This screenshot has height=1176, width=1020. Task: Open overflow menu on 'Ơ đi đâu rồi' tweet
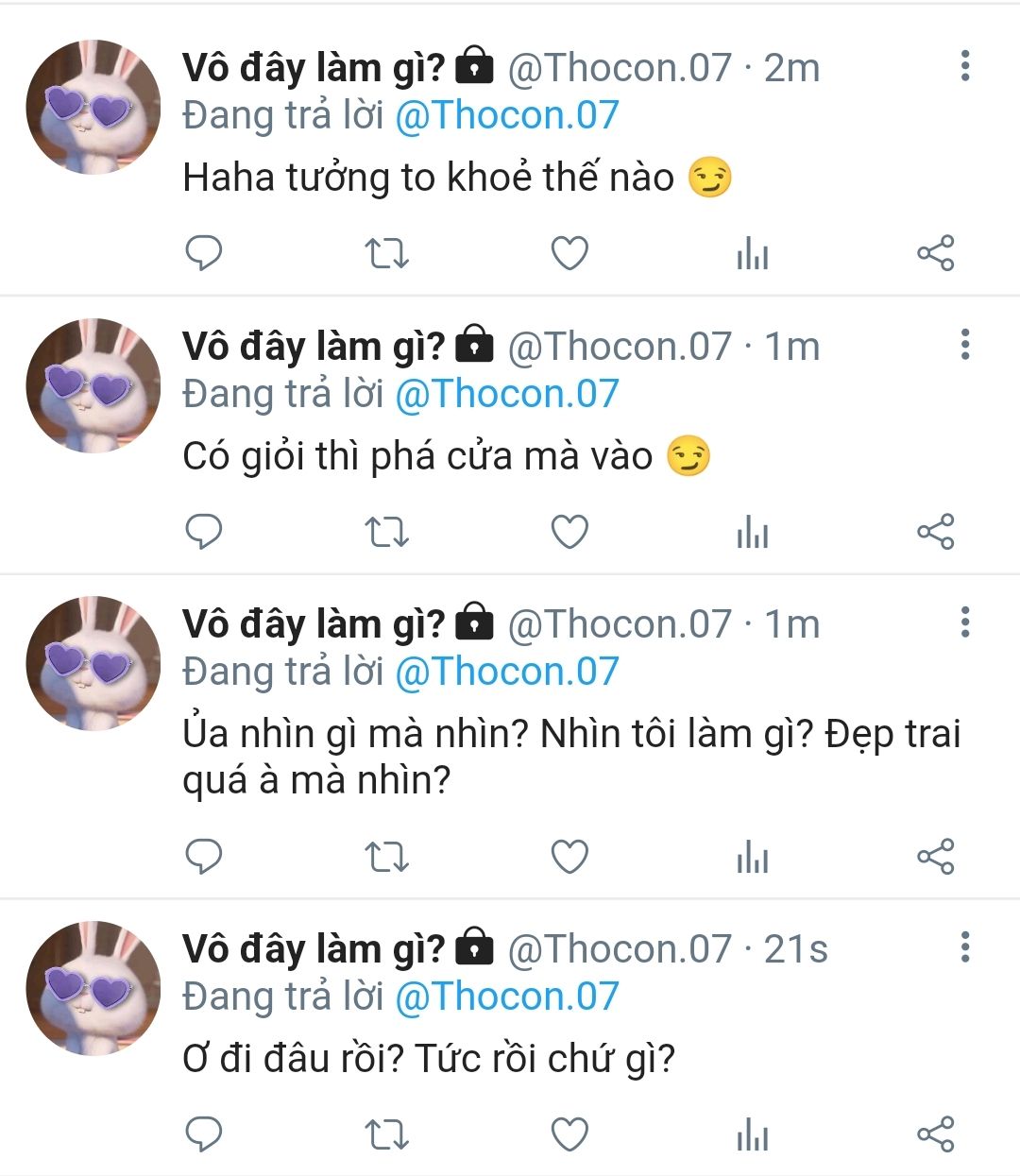tap(964, 946)
